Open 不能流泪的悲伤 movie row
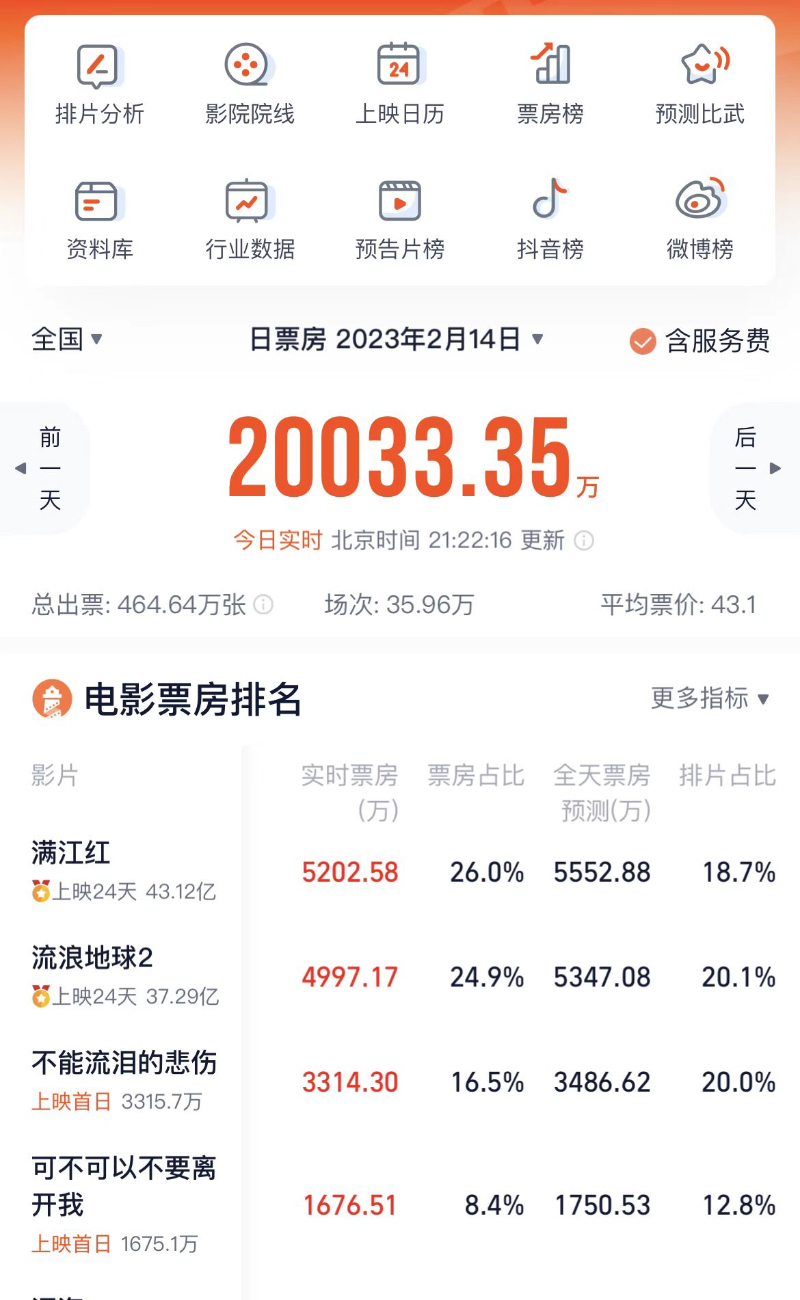 pyautogui.click(x=400, y=1081)
